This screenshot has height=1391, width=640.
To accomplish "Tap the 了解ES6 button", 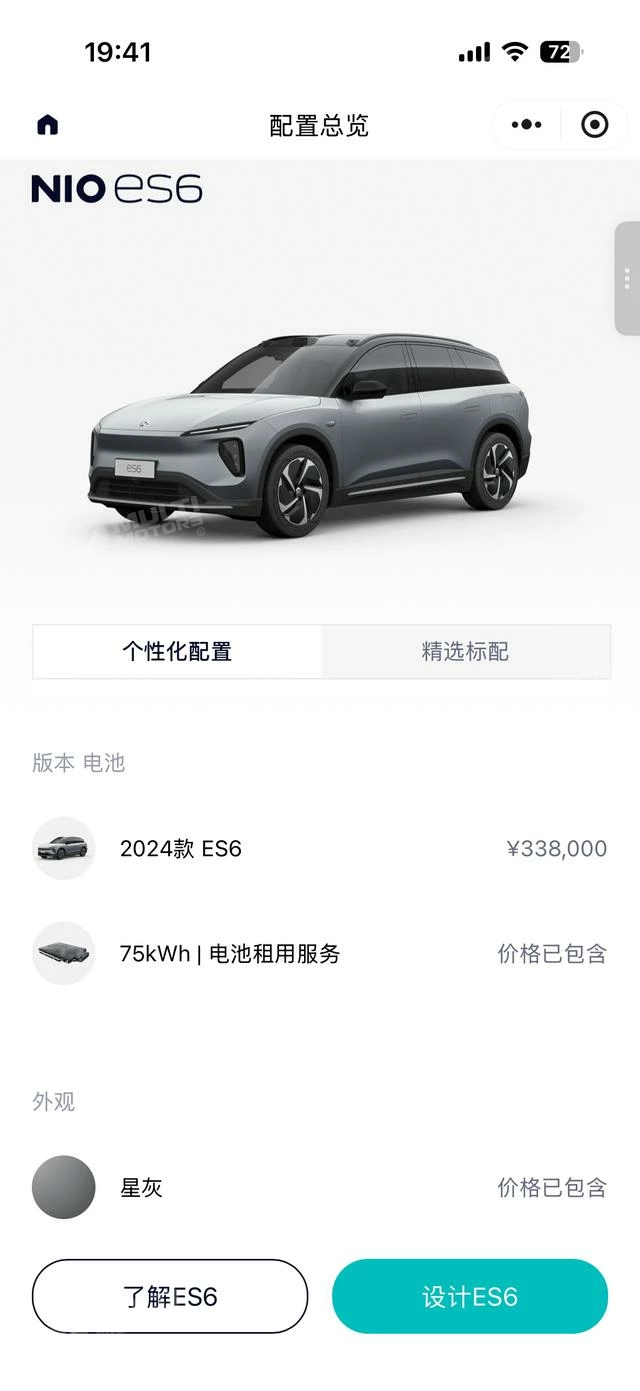I will pos(170,1296).
